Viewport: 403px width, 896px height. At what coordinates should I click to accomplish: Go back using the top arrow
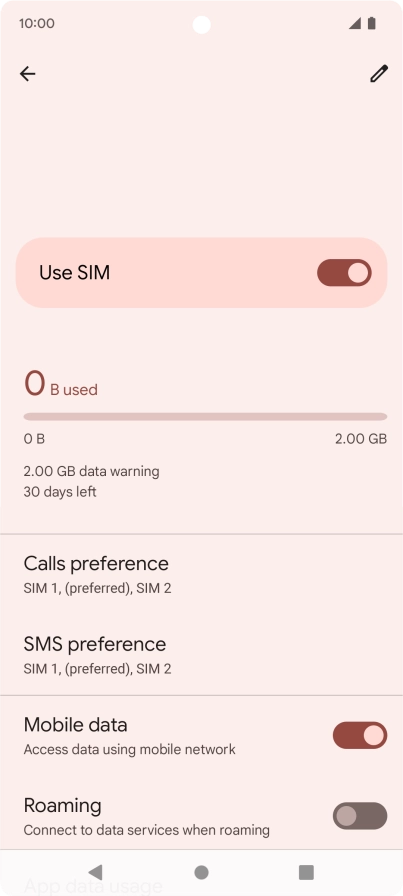click(x=27, y=74)
